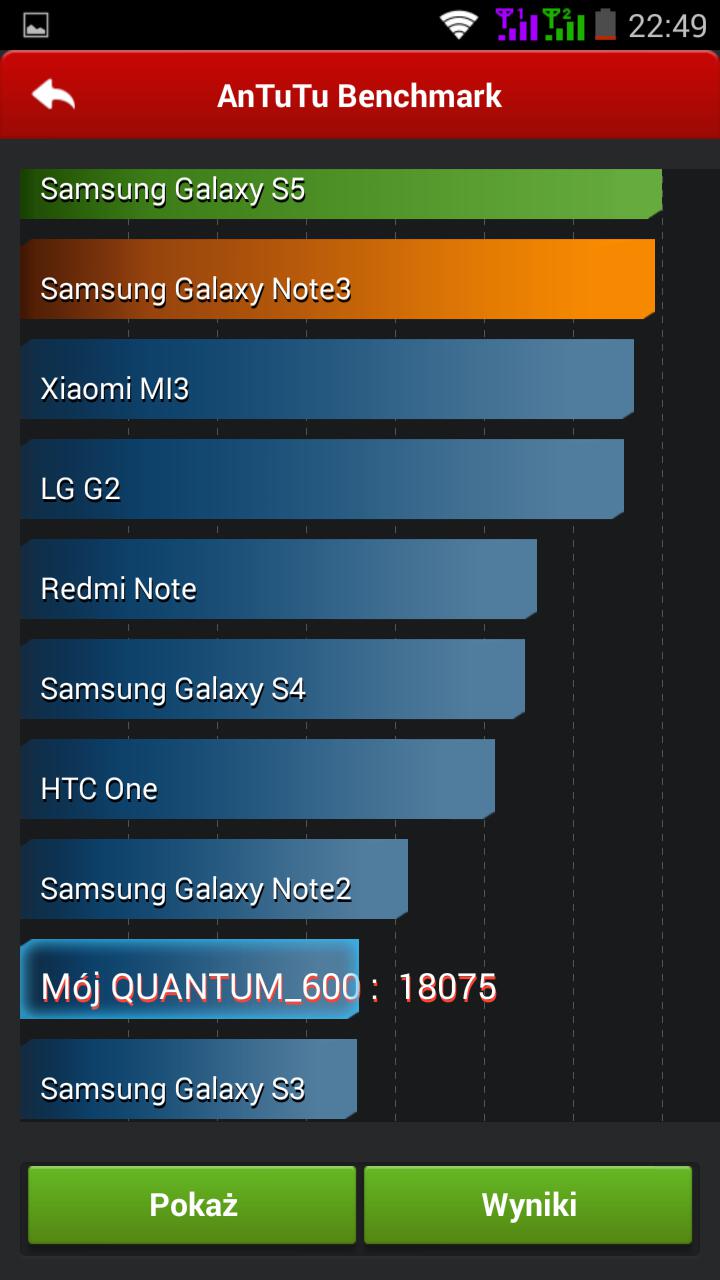Open Wyniki results
This screenshot has height=1280, width=720.
(x=528, y=1204)
